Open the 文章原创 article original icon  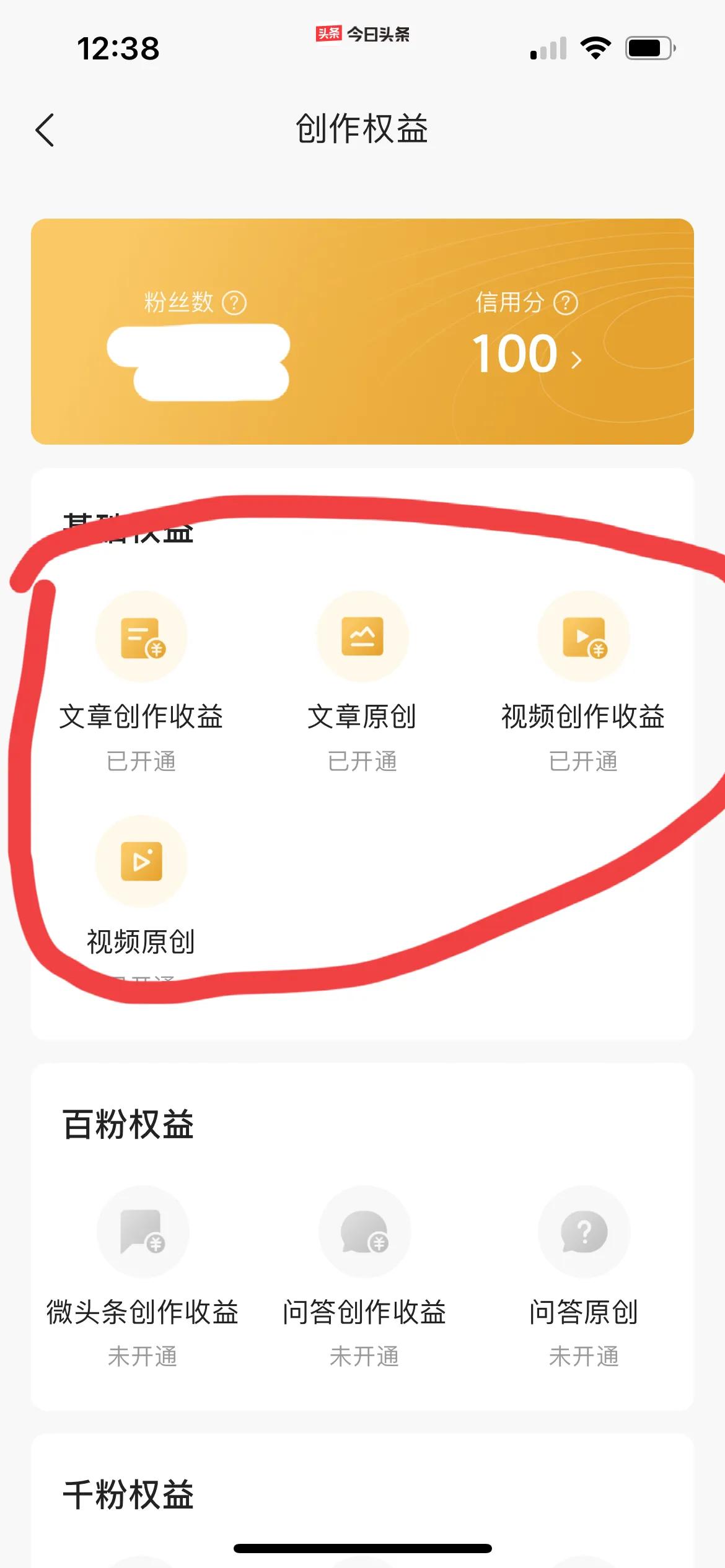coord(362,637)
